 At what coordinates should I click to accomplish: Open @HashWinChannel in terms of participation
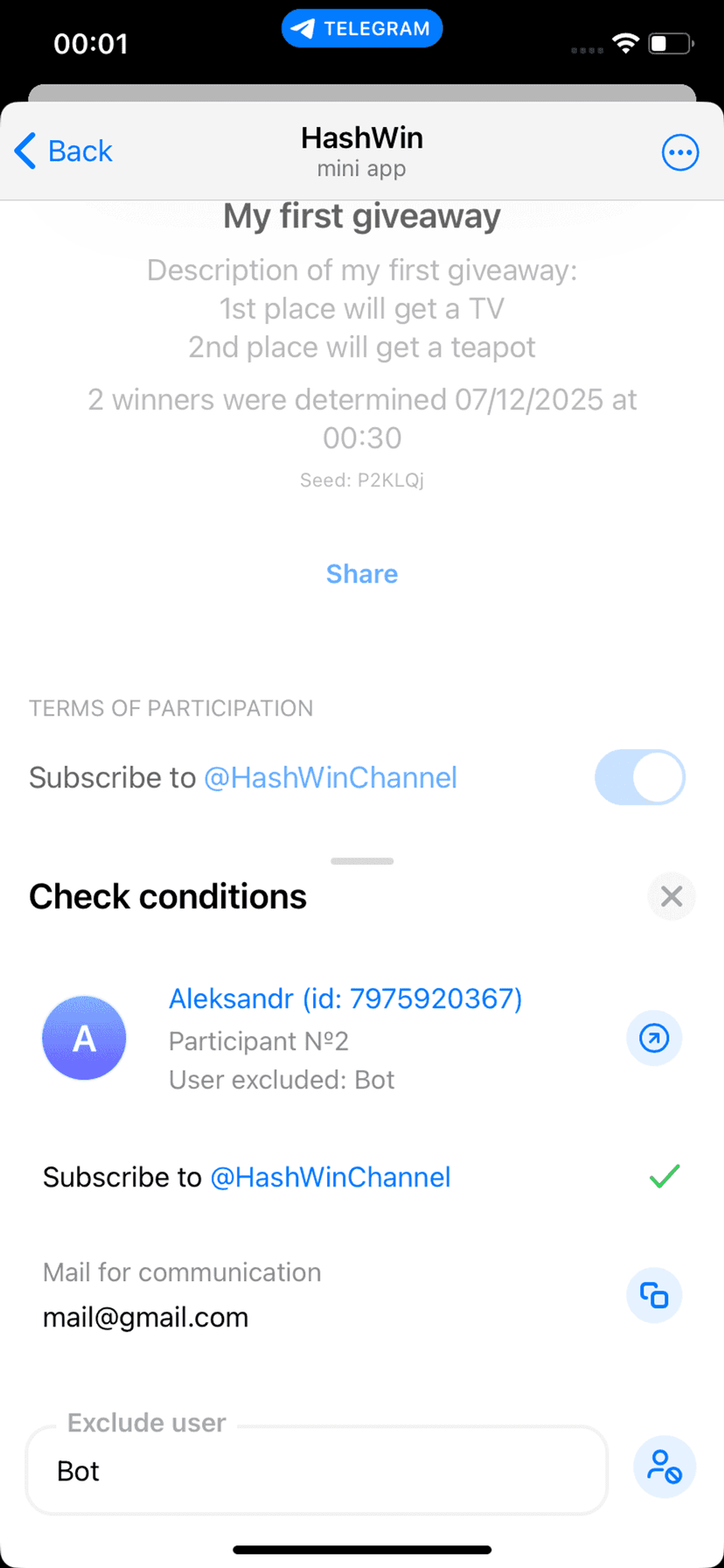click(x=331, y=777)
